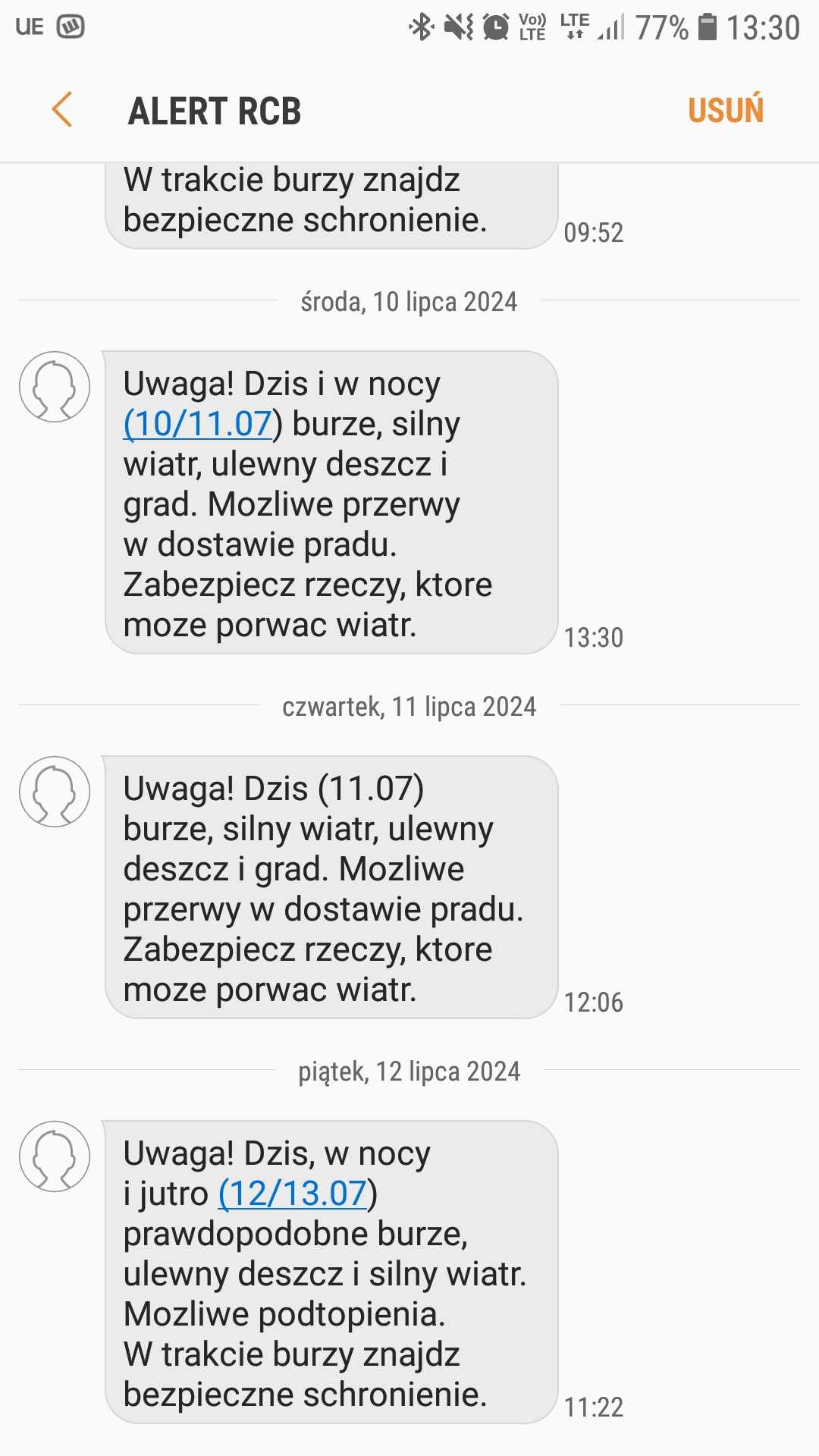The height and width of the screenshot is (1456, 819).
Task: Go back from ALERT RCB conversation
Action: pyautogui.click(x=62, y=110)
